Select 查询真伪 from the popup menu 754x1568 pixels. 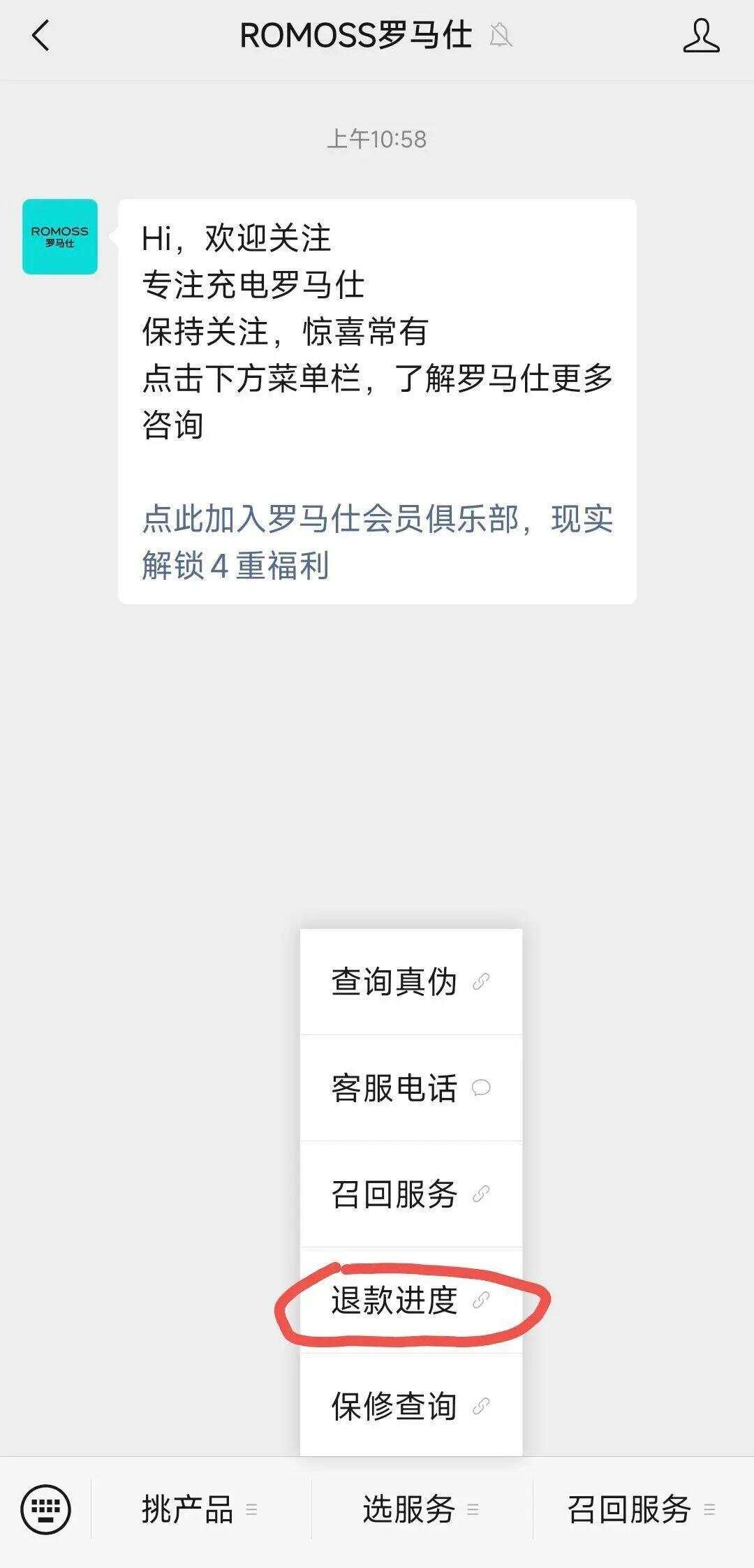pos(411,981)
